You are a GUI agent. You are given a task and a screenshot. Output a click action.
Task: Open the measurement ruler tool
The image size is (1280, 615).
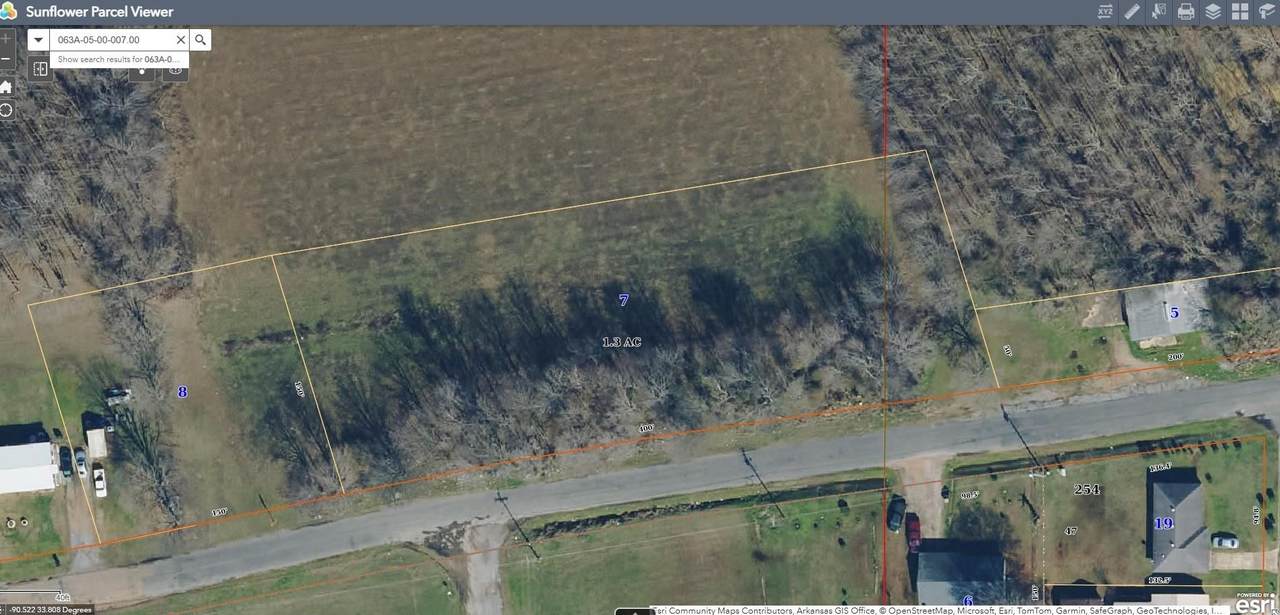pyautogui.click(x=1132, y=12)
